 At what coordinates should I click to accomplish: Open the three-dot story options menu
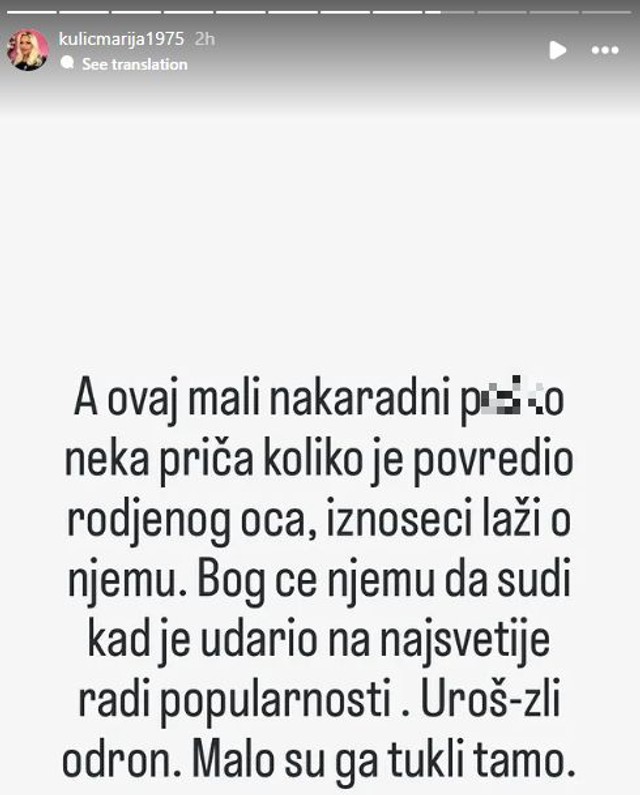tap(604, 50)
